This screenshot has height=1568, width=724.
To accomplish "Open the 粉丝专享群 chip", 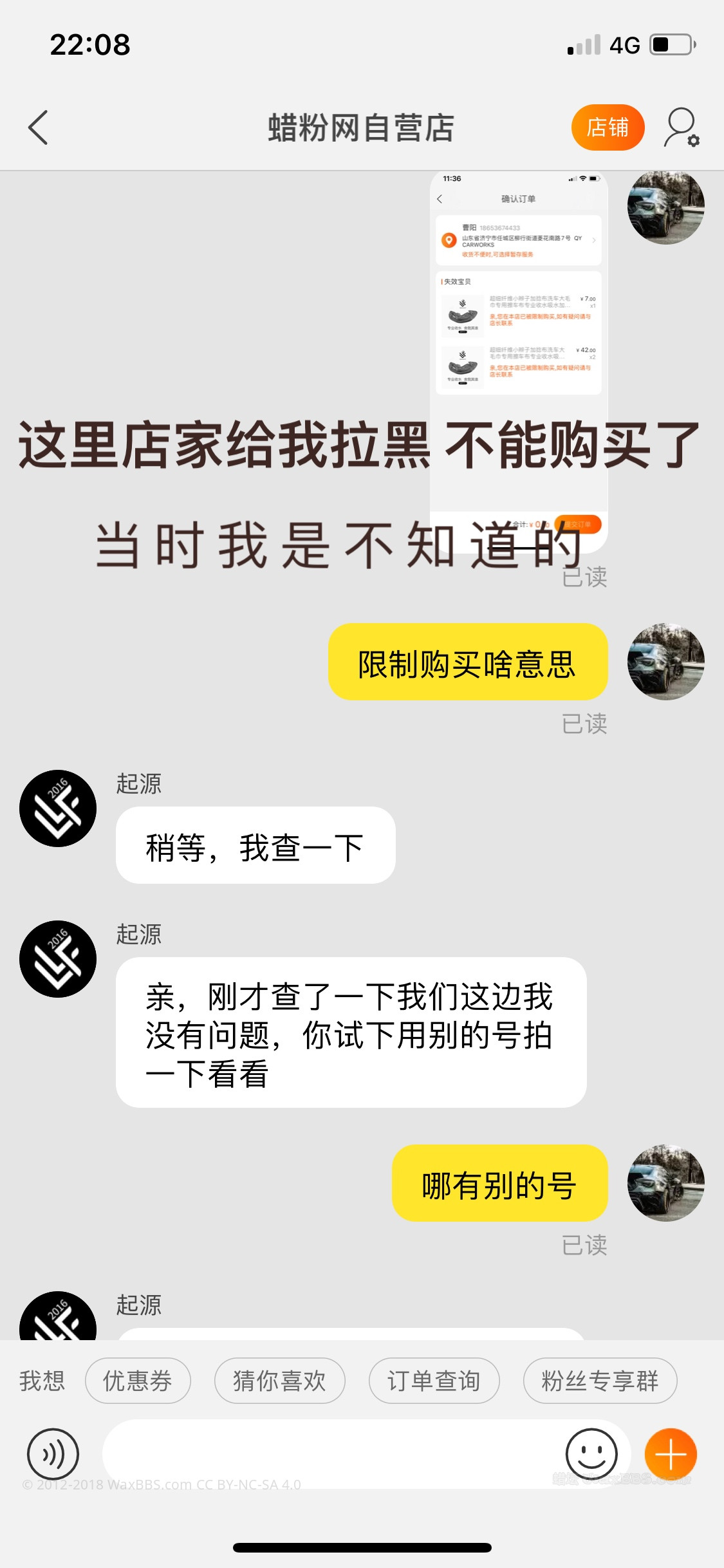I will [x=600, y=1381].
